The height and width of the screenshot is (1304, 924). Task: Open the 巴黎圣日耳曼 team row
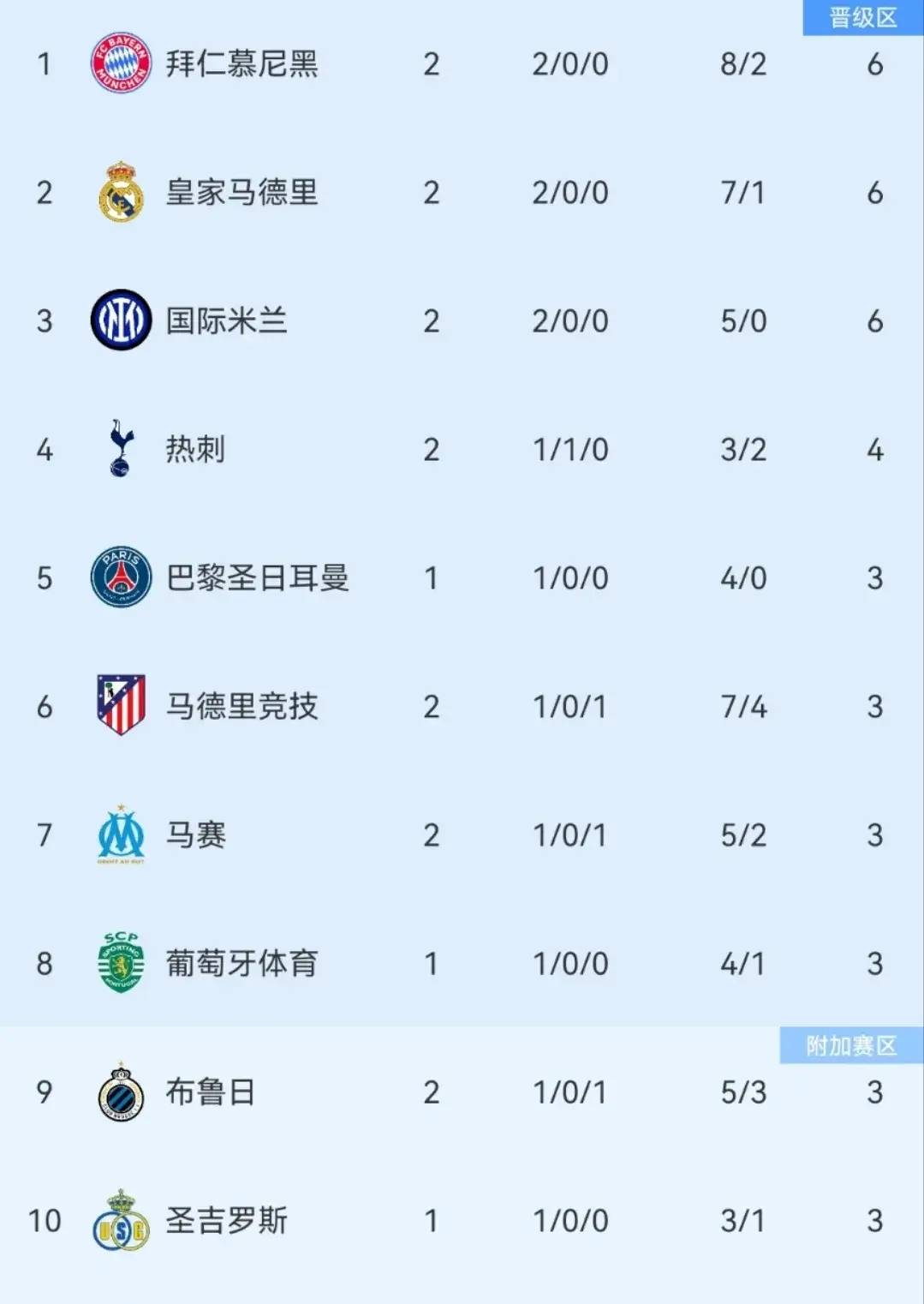tap(257, 578)
